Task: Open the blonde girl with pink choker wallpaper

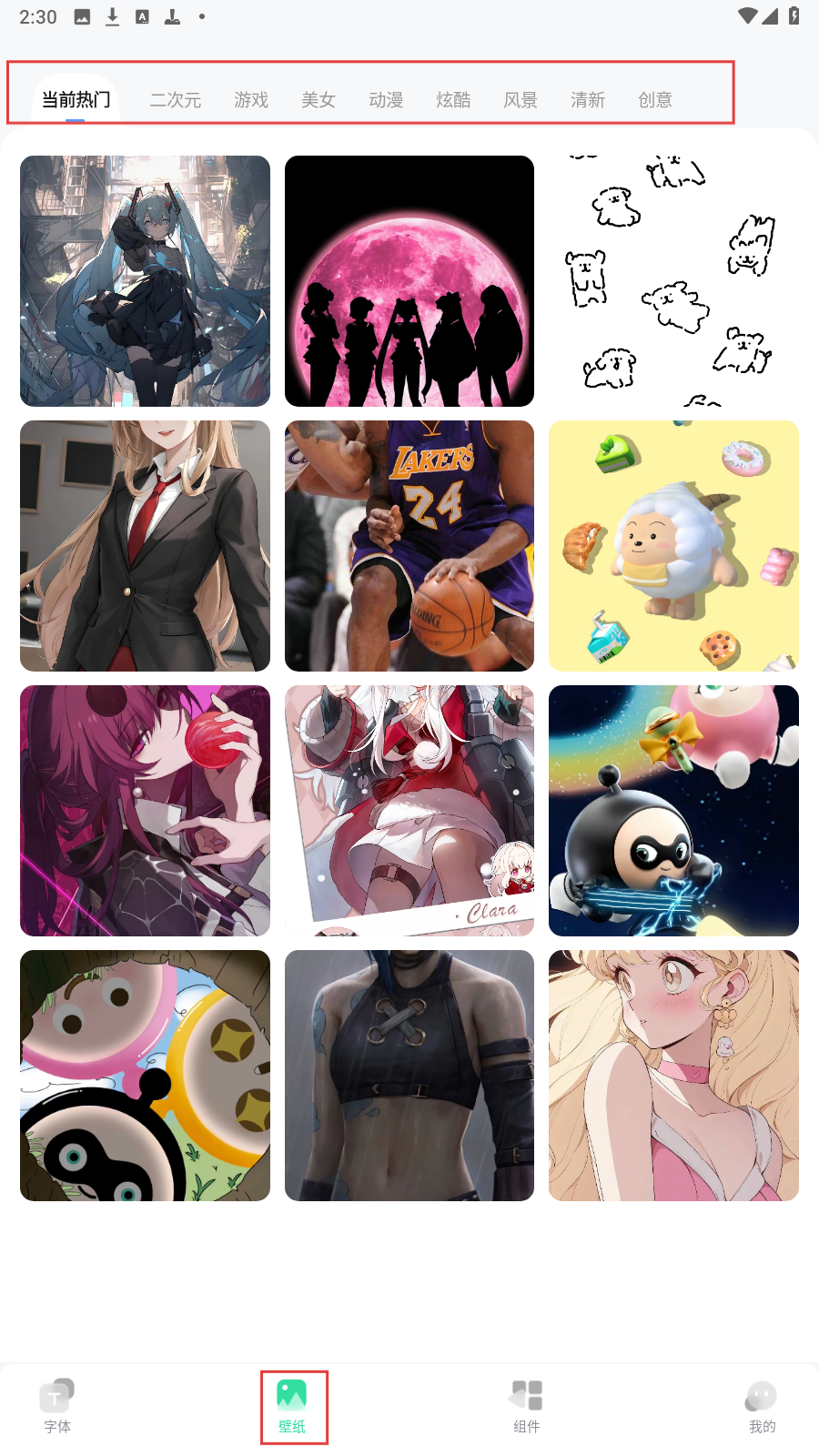Action: click(x=673, y=1076)
